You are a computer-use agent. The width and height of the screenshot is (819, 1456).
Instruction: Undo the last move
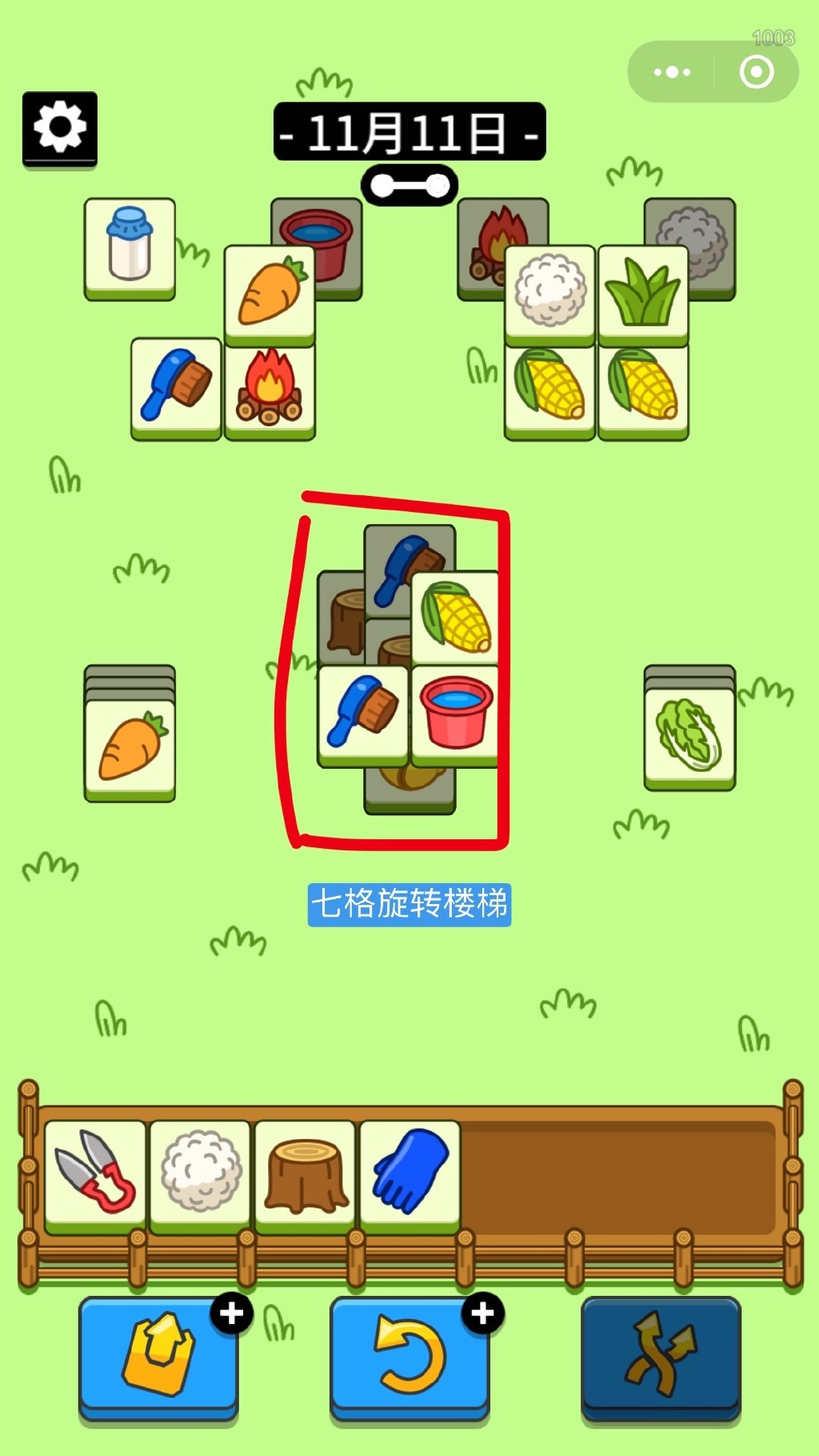pyautogui.click(x=409, y=1354)
